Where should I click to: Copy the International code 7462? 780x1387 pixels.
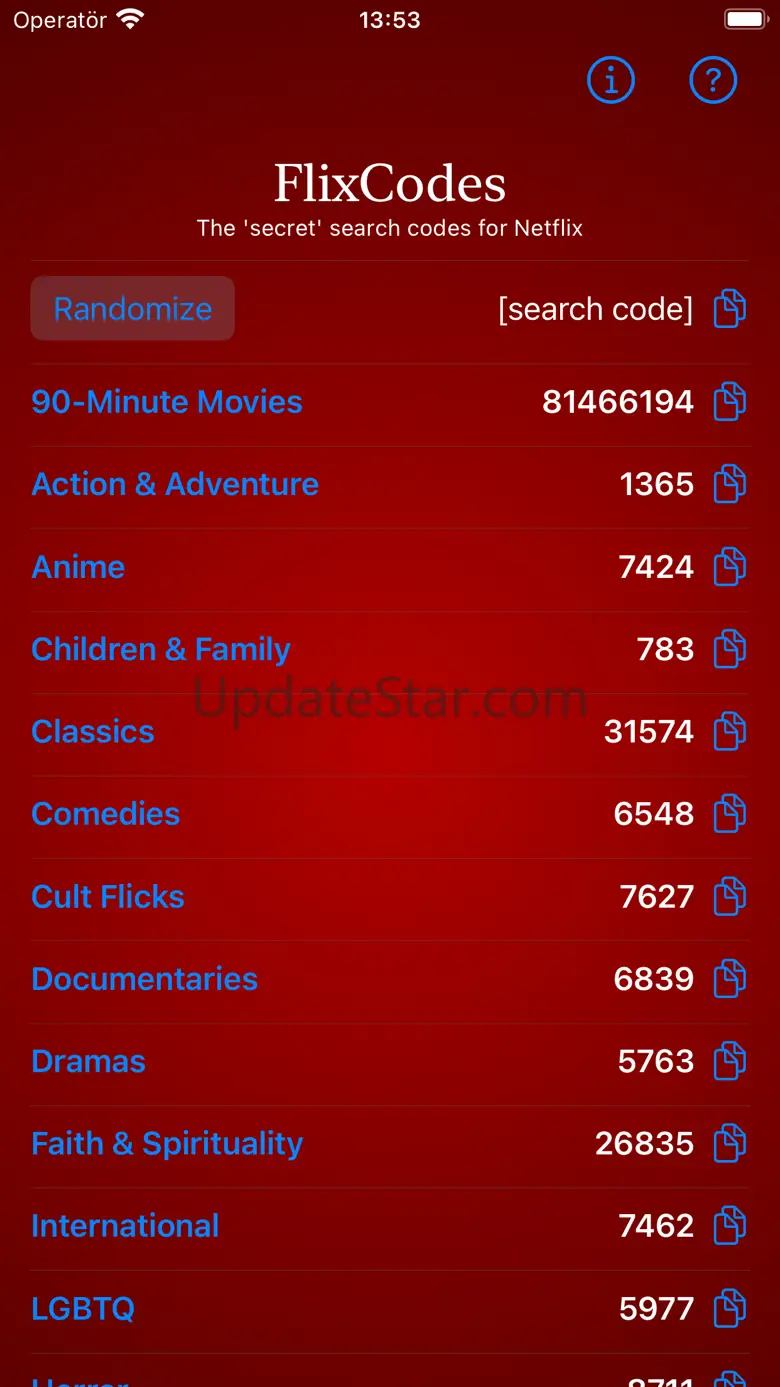730,1226
